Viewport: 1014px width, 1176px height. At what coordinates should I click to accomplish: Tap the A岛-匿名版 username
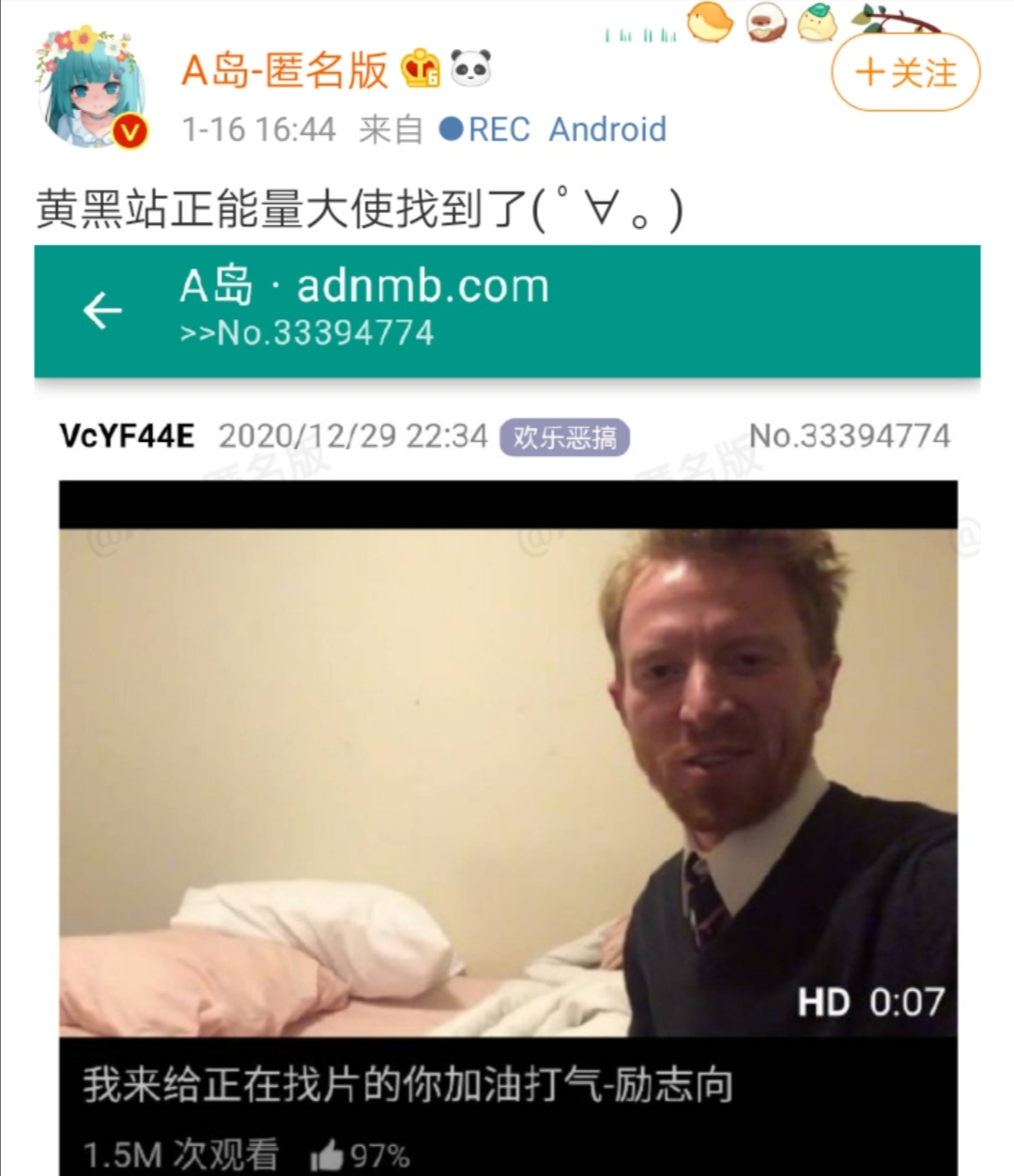click(x=284, y=70)
